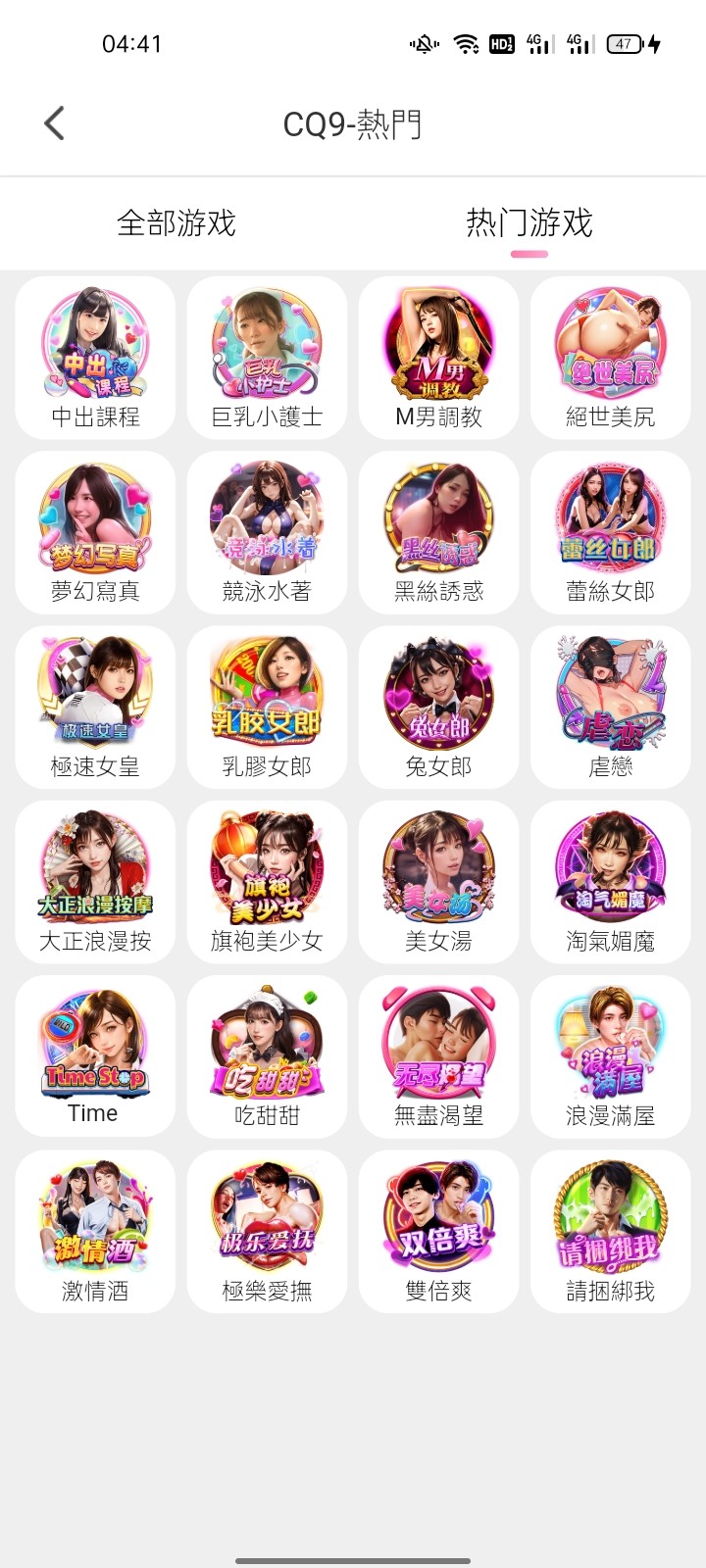The width and height of the screenshot is (706, 1568).
Task: Open the Time Stop game tile
Action: coord(95,1054)
